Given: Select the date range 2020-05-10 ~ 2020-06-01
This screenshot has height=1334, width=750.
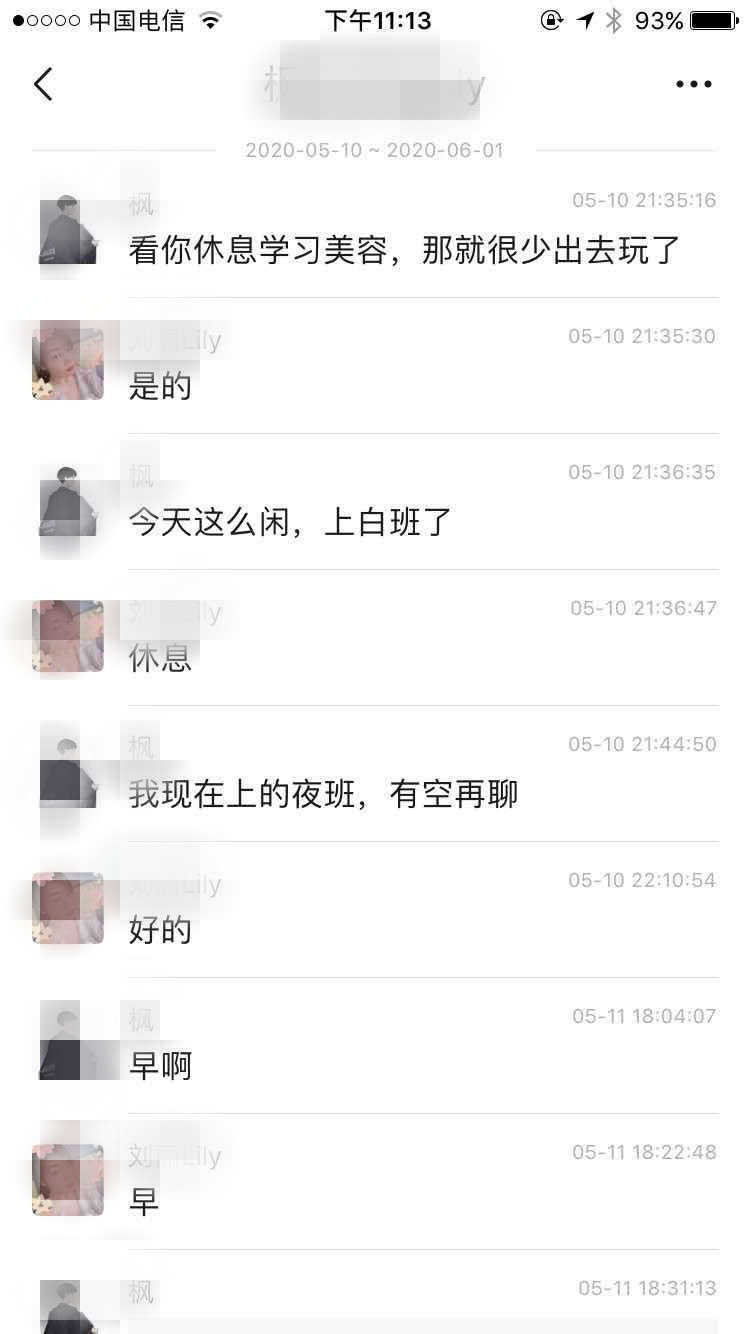Looking at the screenshot, I should click(375, 150).
